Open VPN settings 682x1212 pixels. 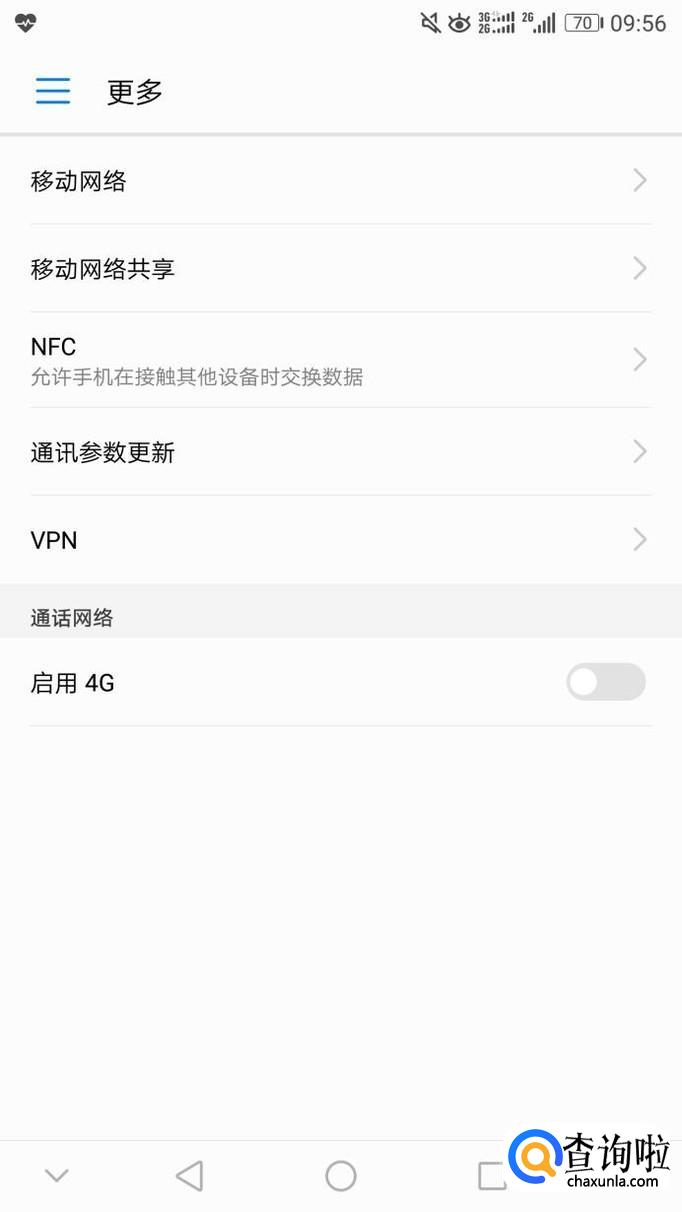click(340, 541)
